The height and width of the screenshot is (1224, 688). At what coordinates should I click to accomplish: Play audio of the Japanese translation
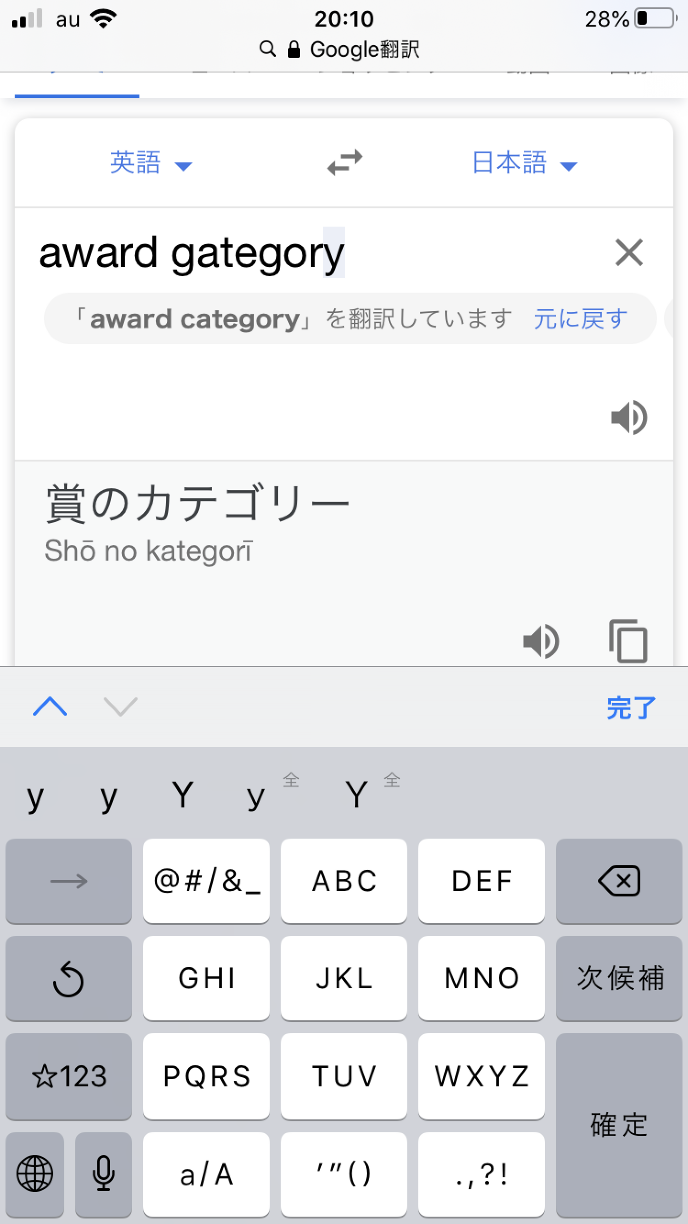click(x=541, y=641)
